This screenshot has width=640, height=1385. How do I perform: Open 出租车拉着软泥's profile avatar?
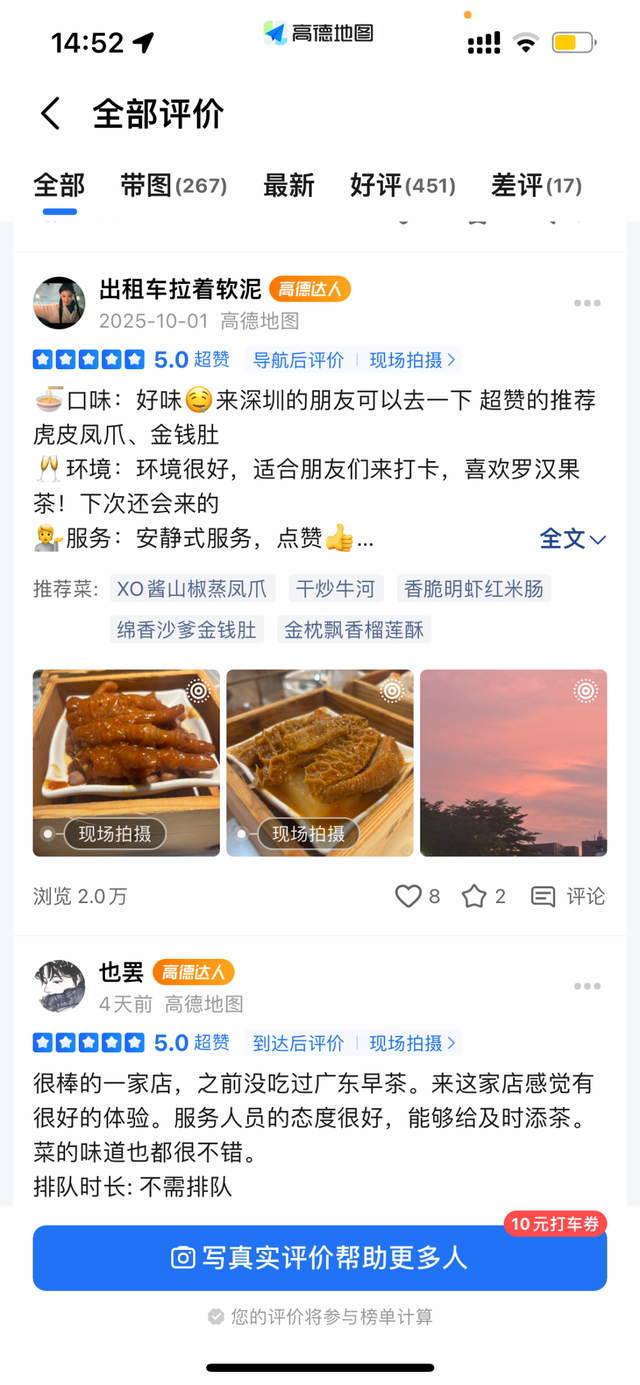(x=60, y=303)
